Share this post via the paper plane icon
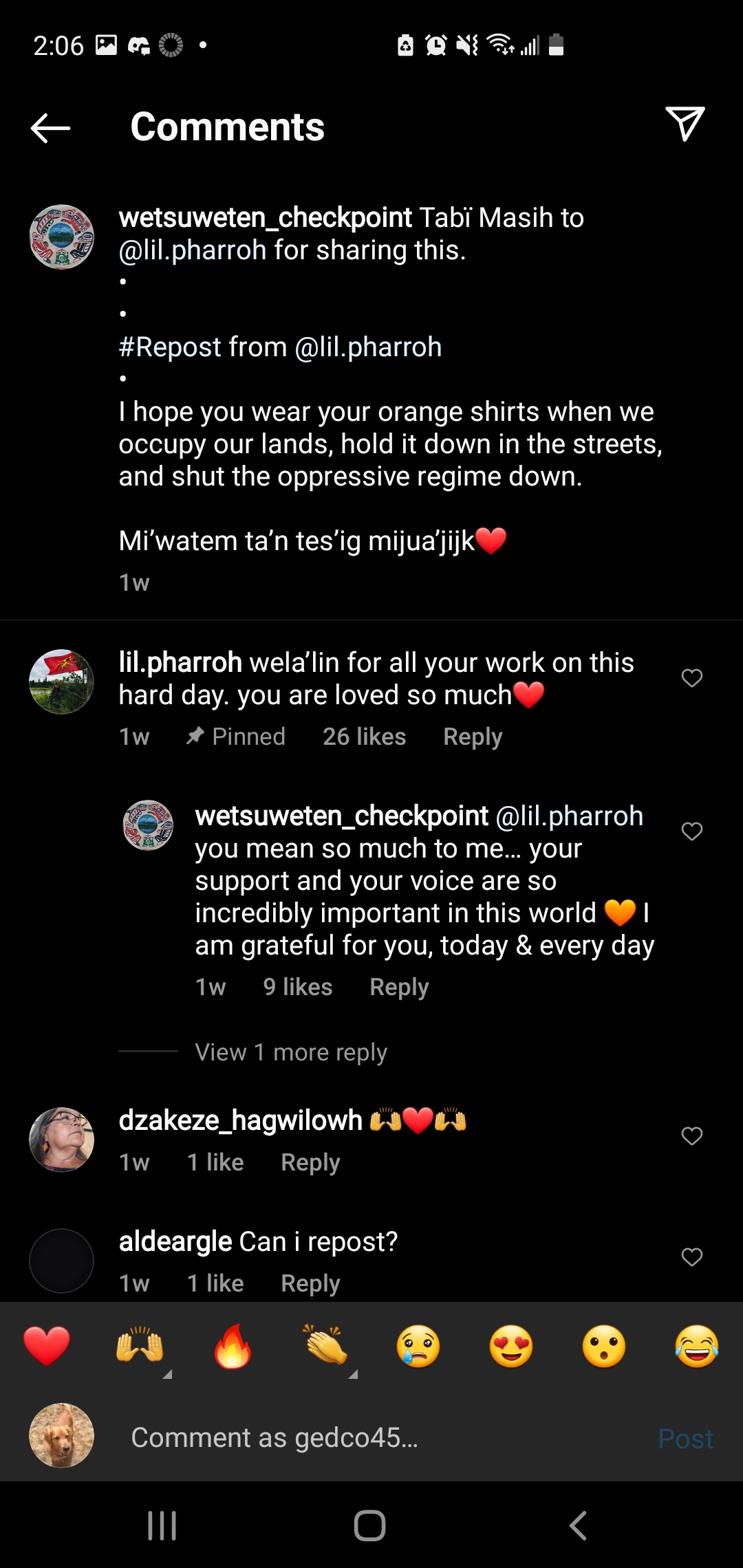 (x=685, y=124)
